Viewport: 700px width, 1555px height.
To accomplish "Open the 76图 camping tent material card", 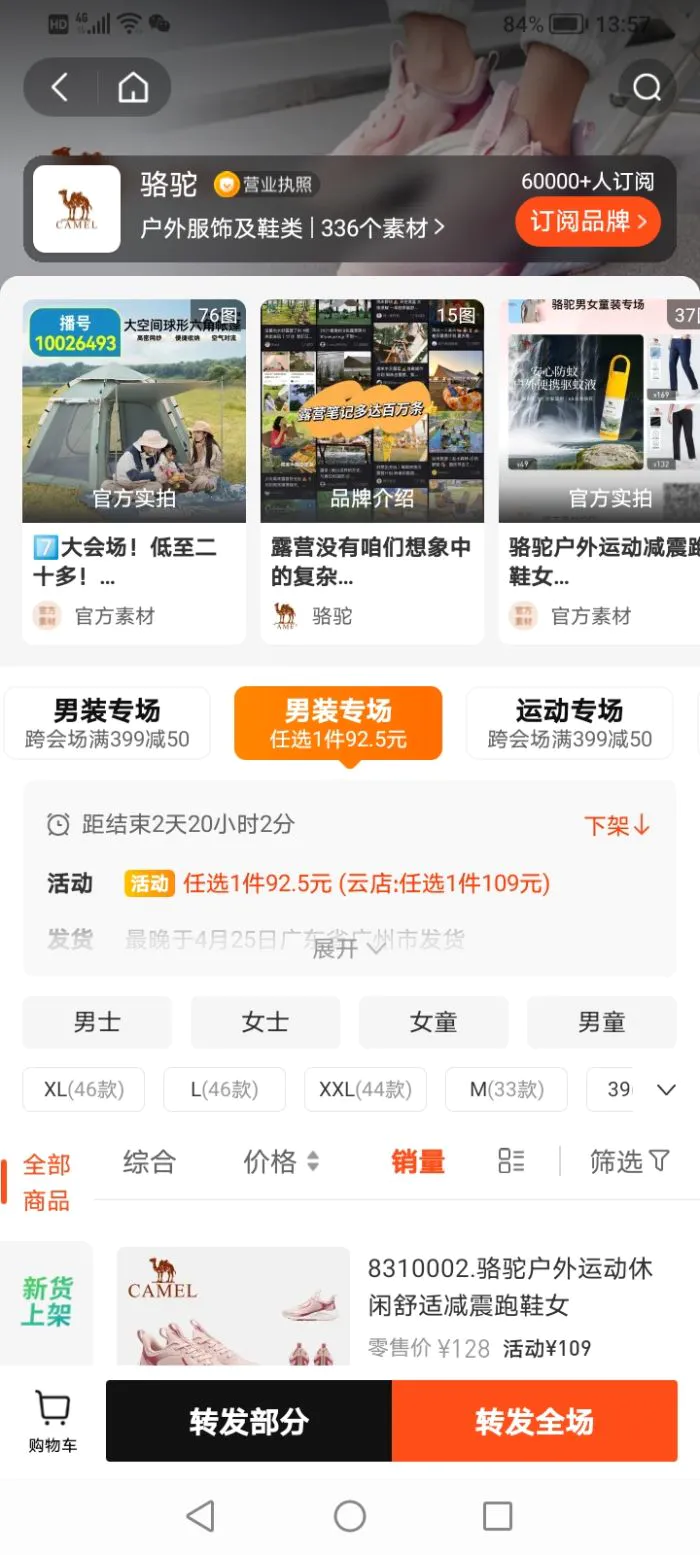I will tap(134, 411).
